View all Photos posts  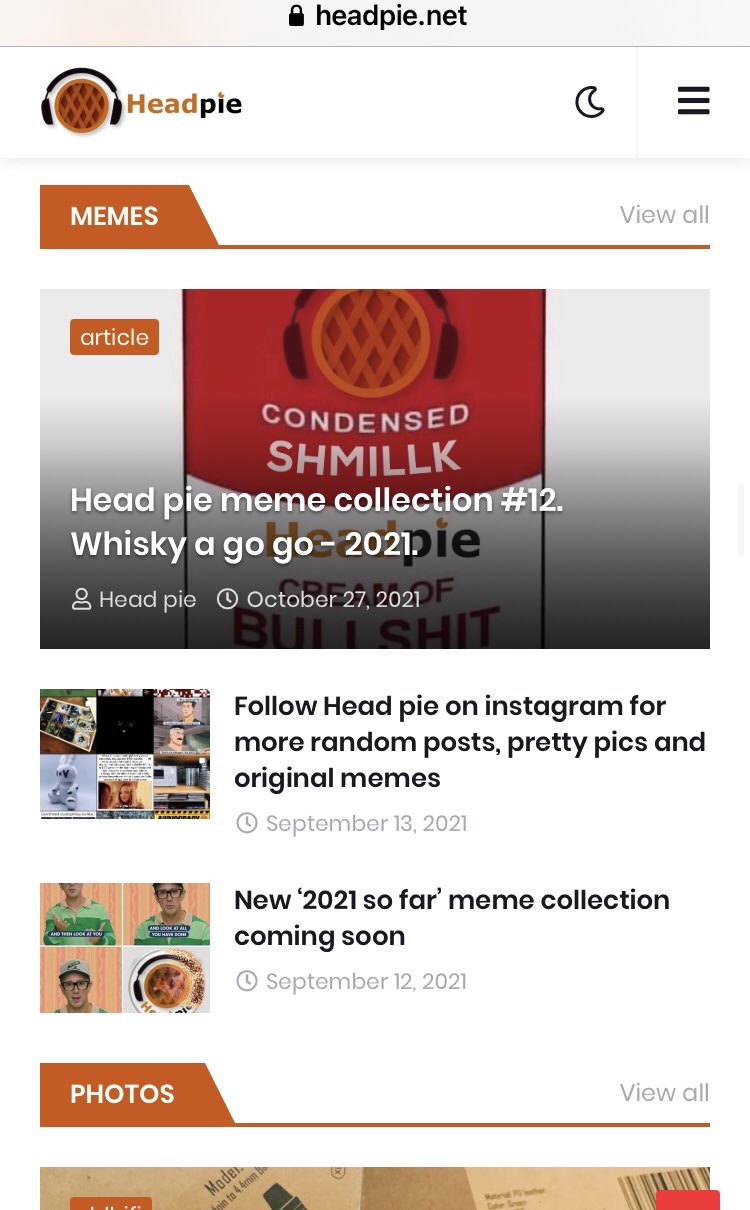click(664, 1093)
